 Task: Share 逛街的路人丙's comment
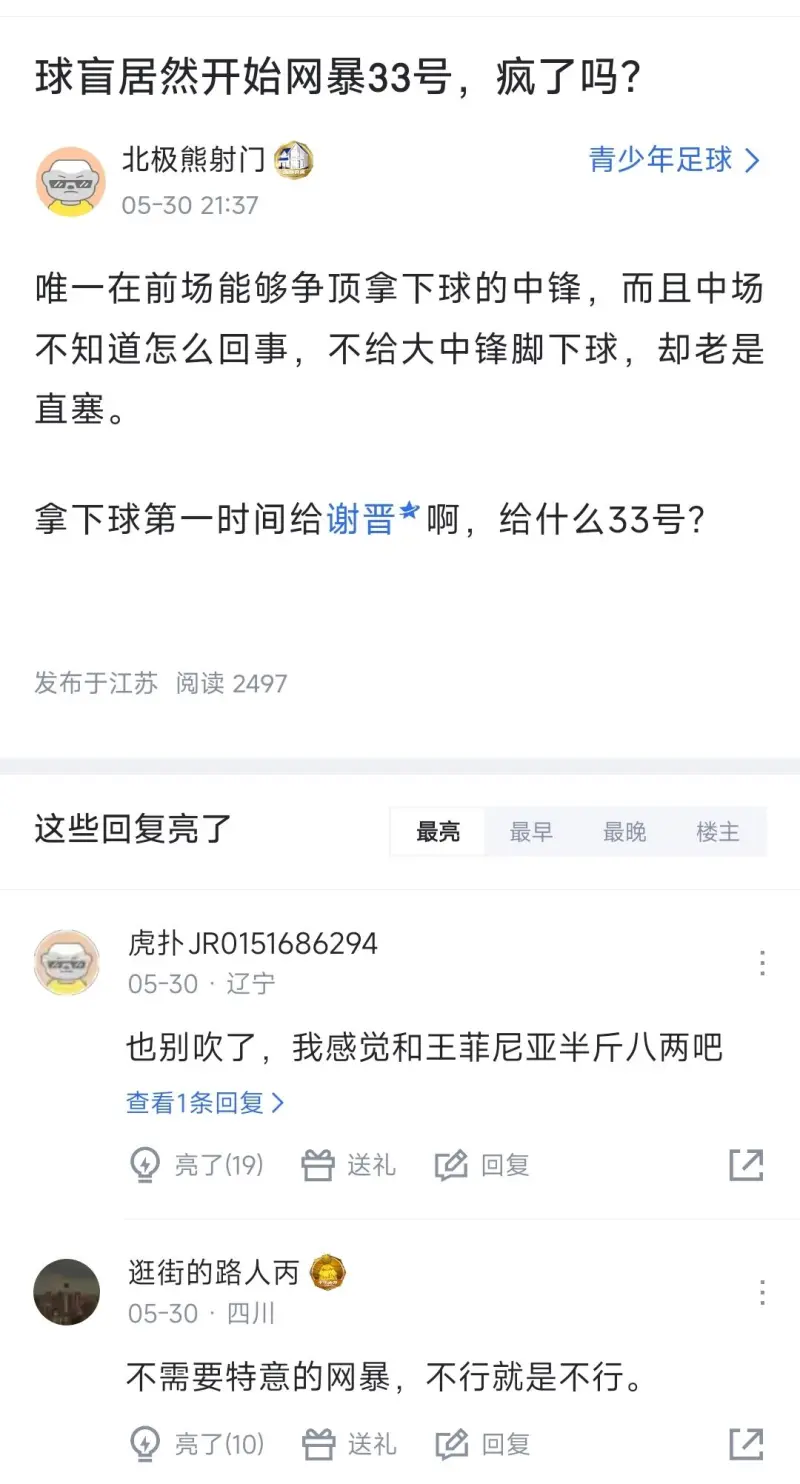[x=746, y=1444]
